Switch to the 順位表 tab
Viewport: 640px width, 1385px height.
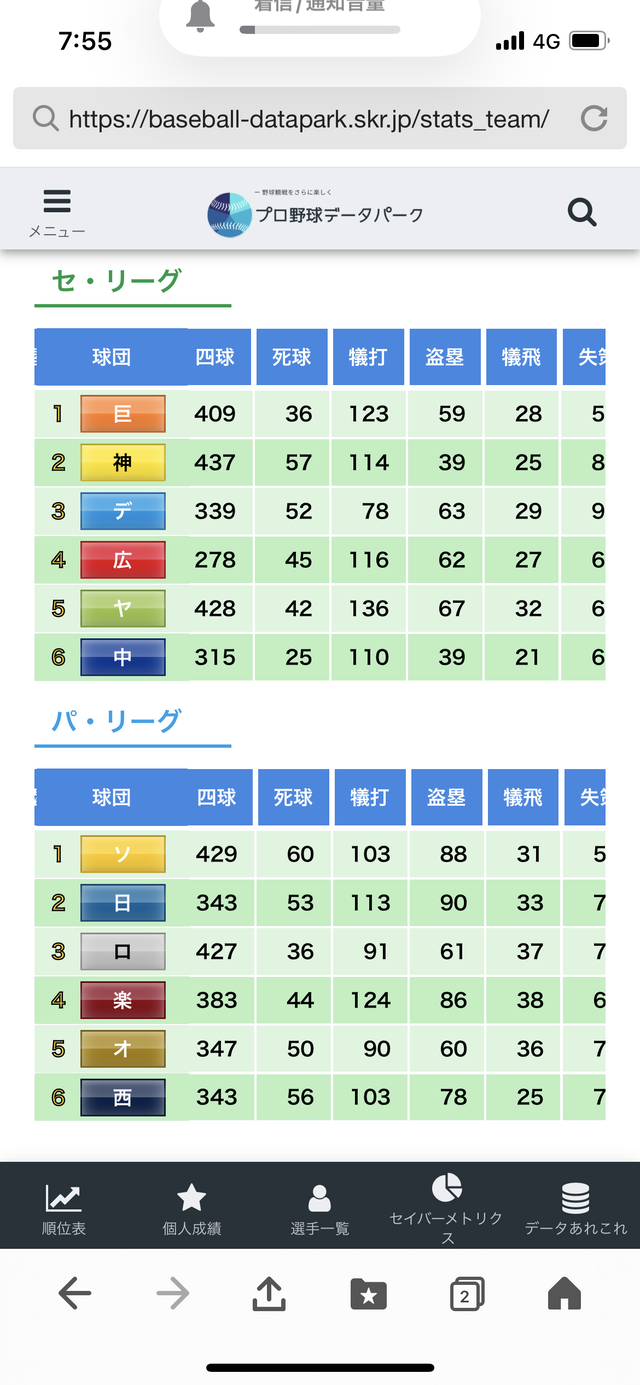[64, 1208]
